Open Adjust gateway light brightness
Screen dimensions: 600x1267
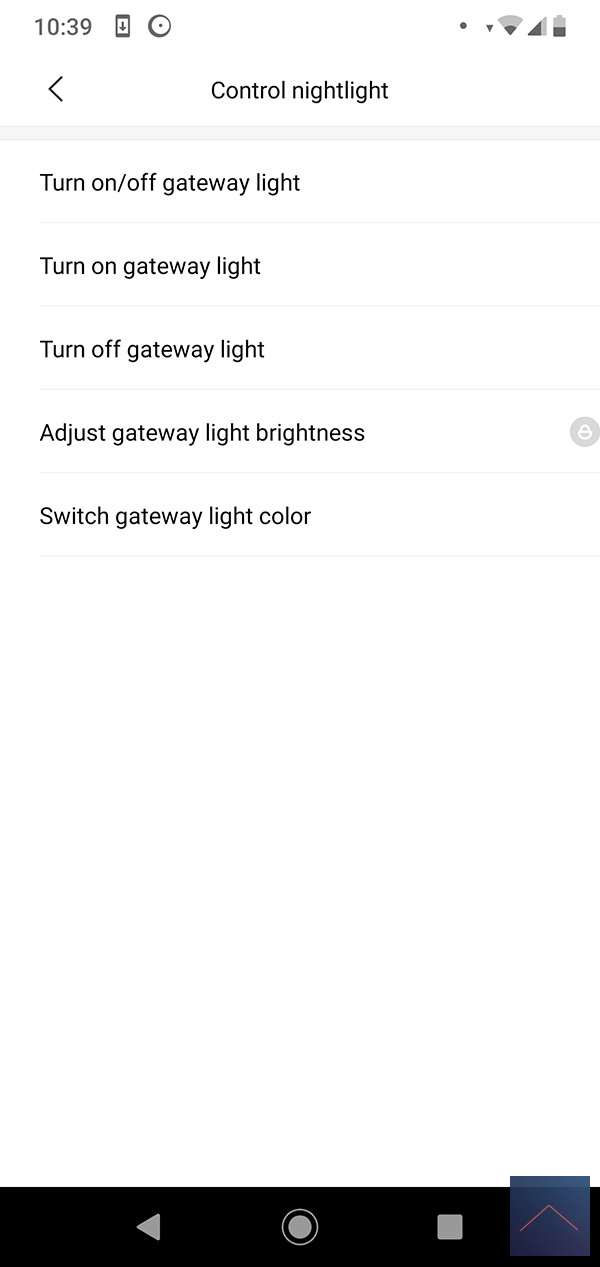[x=202, y=433]
